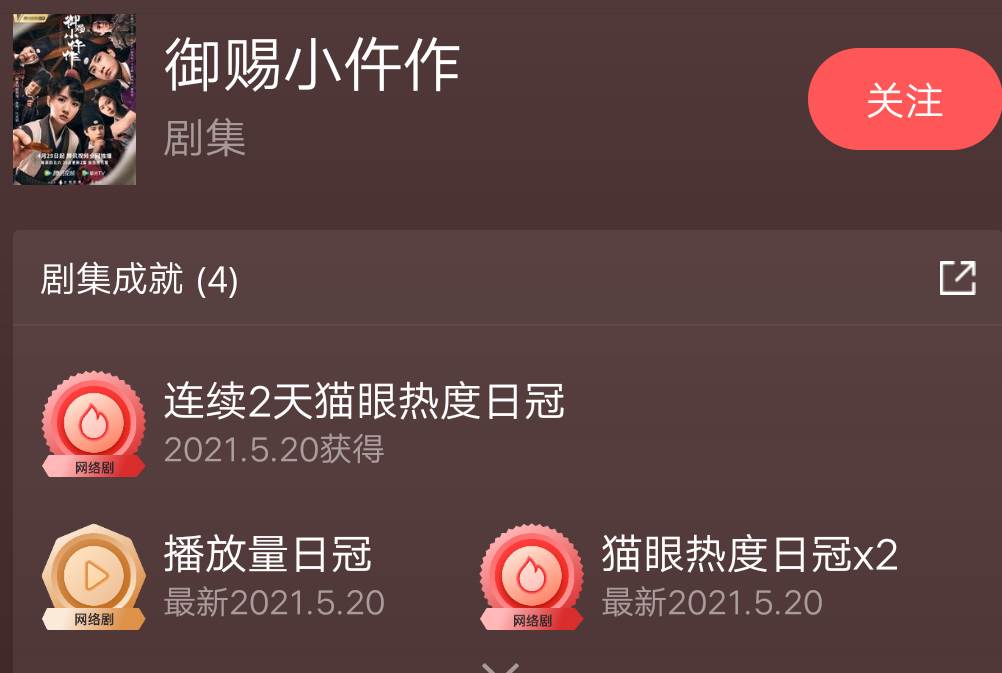Open the 御赐小仵作 poster thumbnail

[74, 99]
